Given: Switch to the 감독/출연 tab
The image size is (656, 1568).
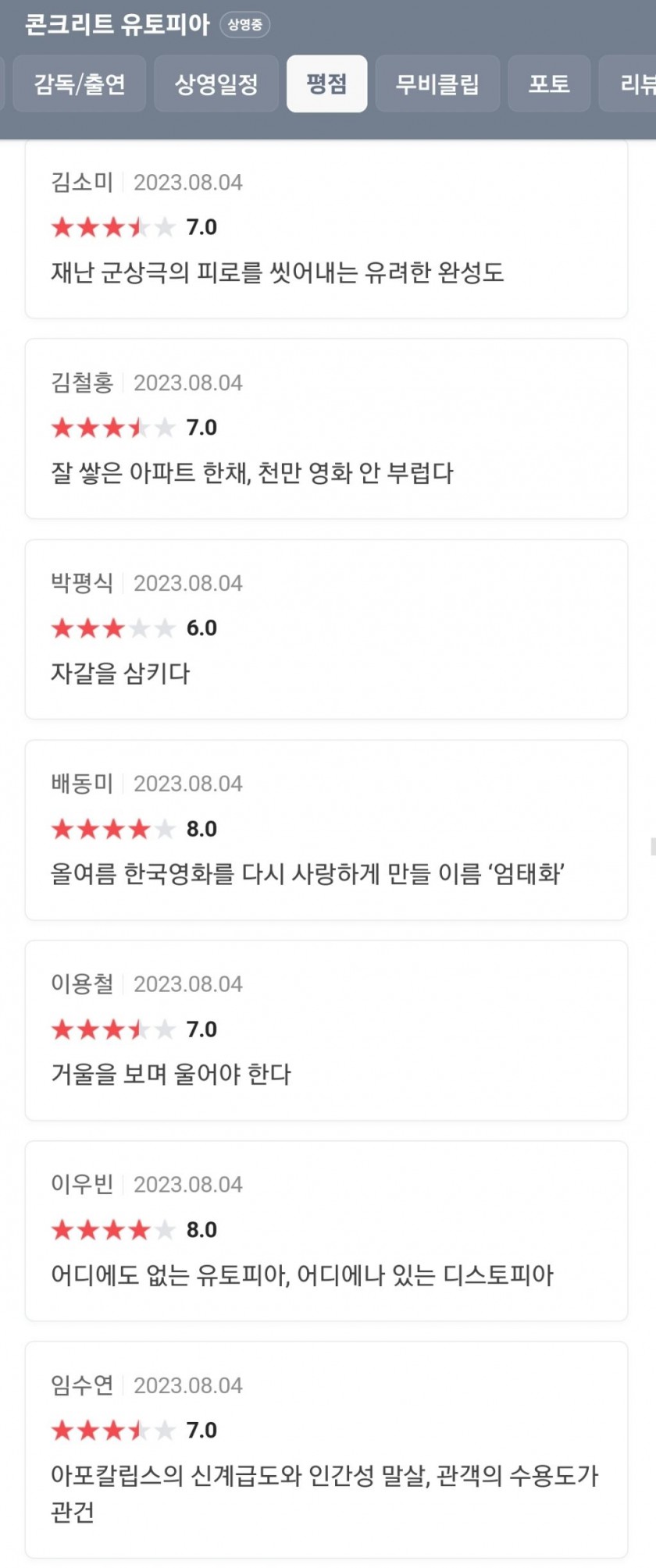Looking at the screenshot, I should [x=80, y=84].
